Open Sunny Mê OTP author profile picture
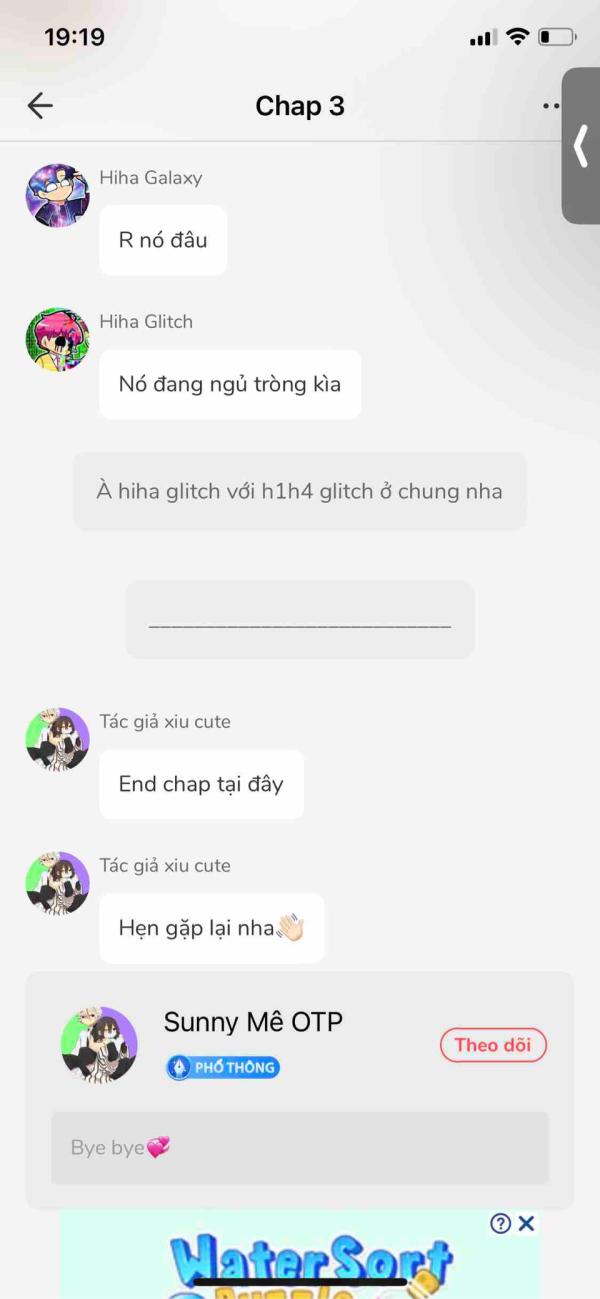 99,1045
